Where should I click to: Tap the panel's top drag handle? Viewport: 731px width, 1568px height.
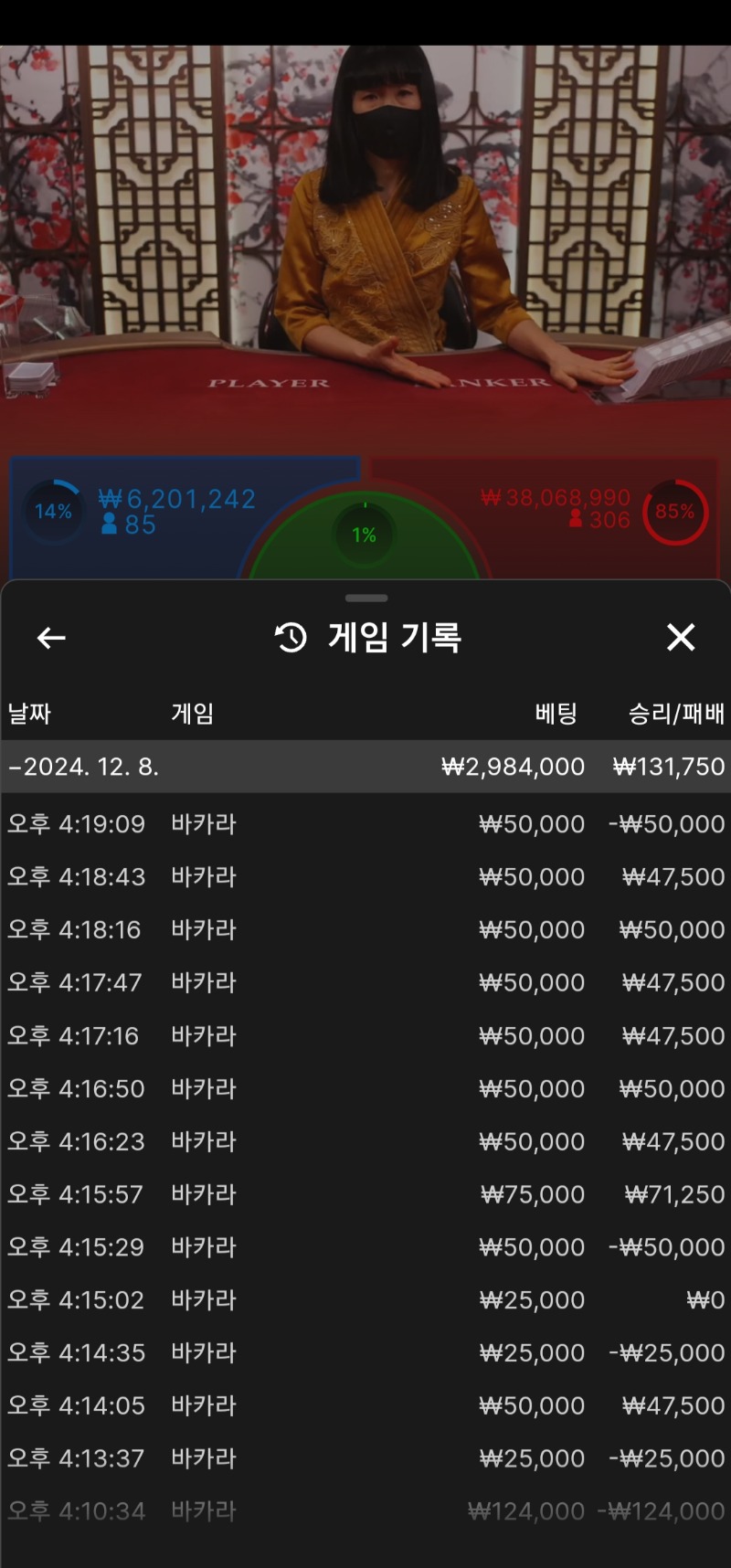(366, 599)
